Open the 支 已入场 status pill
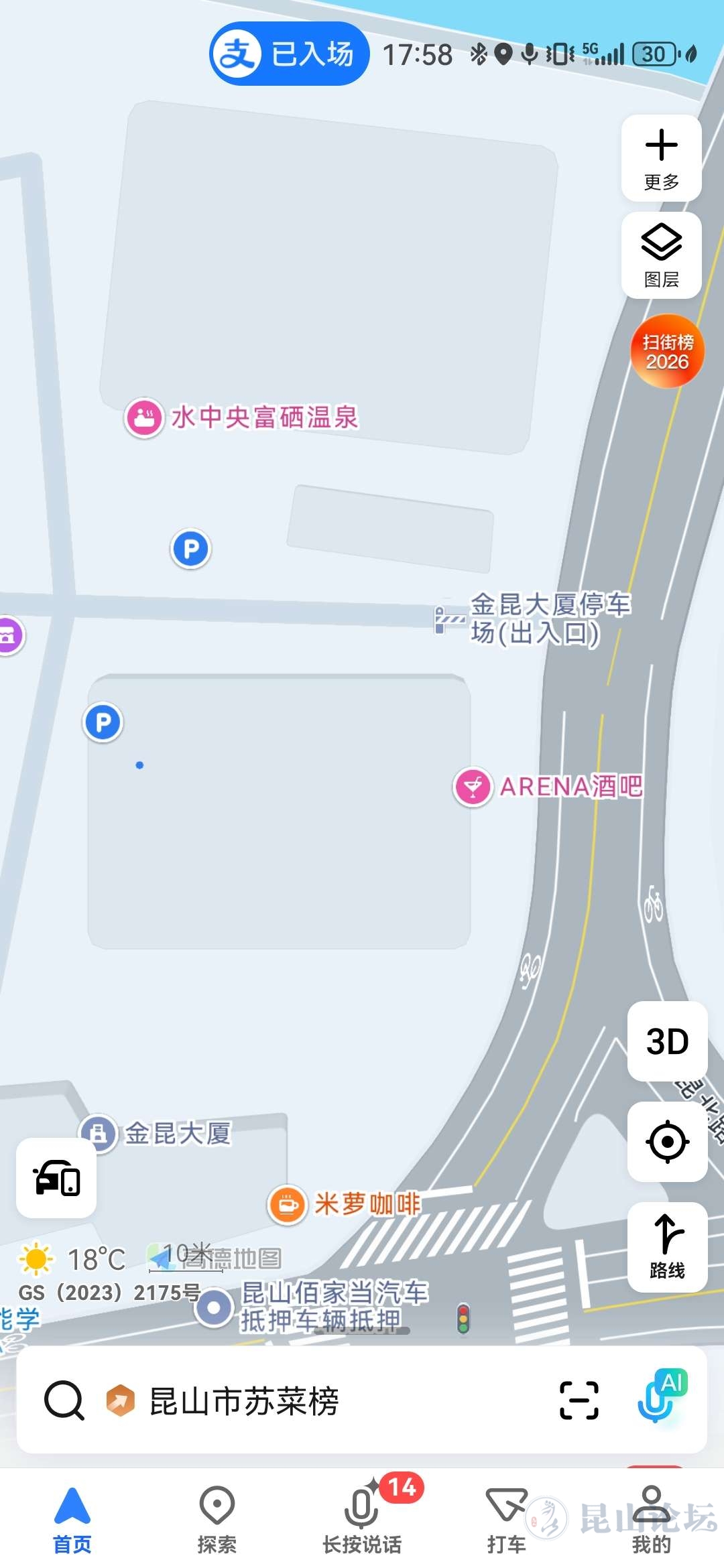This screenshot has height=1568, width=724. click(290, 54)
